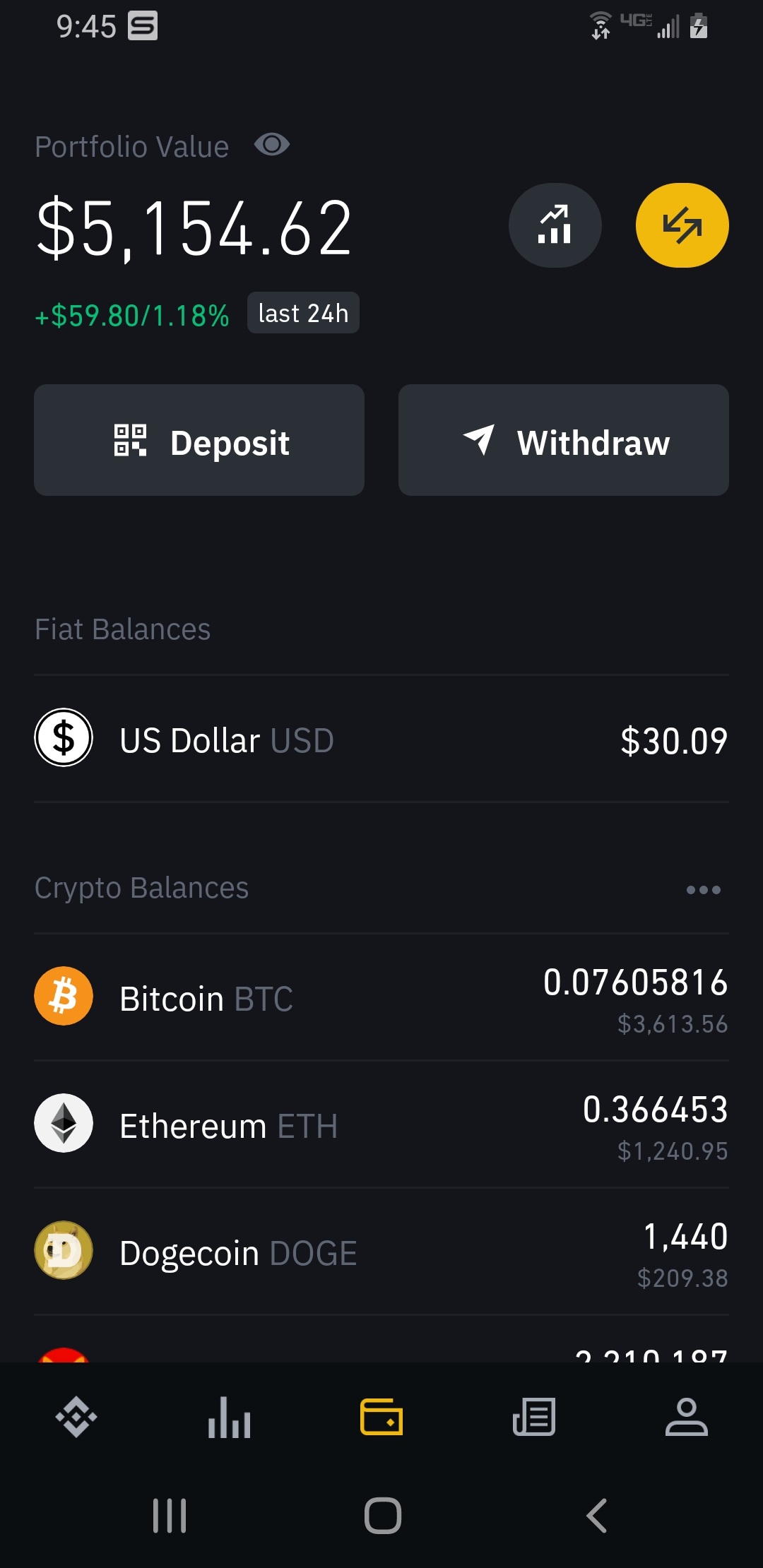Open the Ethereum ETH balance
This screenshot has width=763, height=1568.
pyautogui.click(x=381, y=1124)
